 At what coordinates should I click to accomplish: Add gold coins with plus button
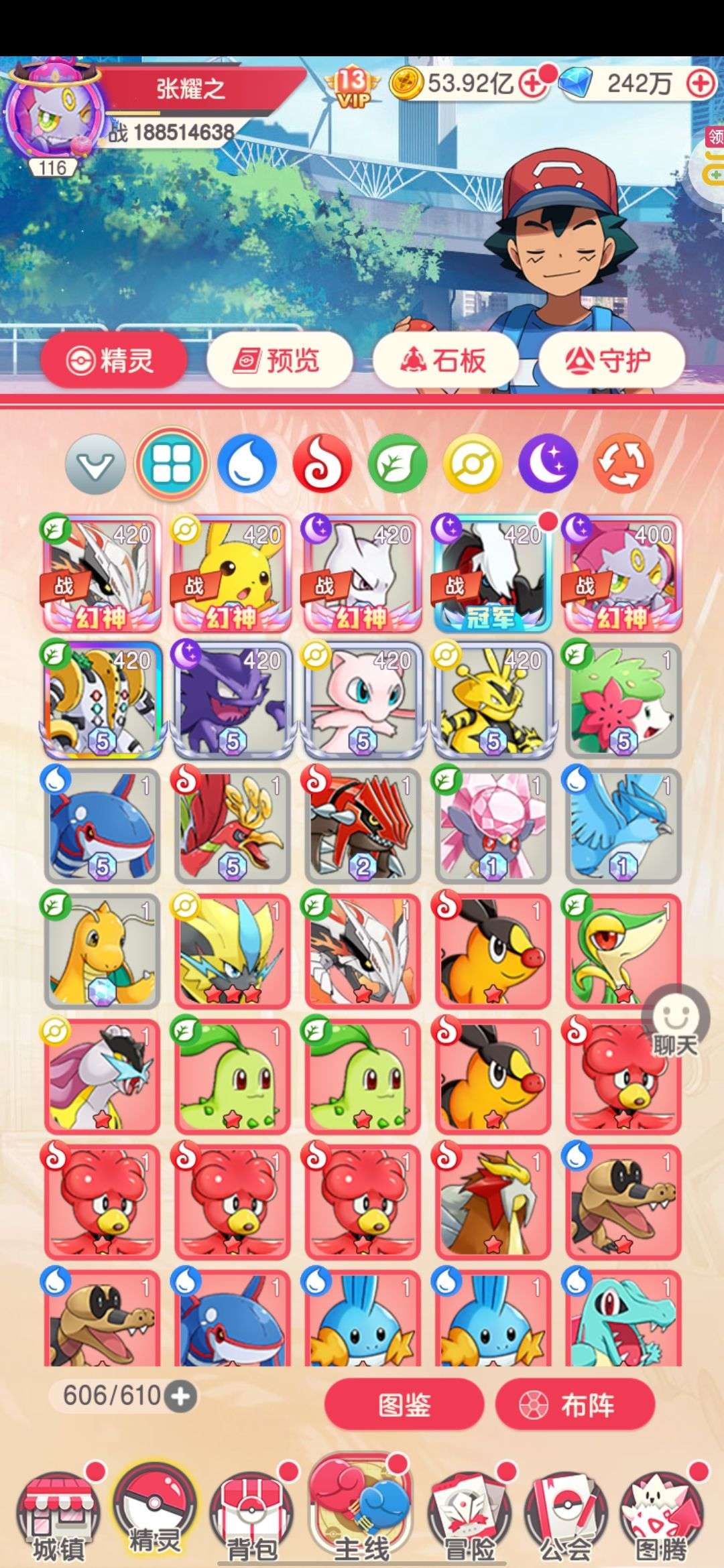533,83
